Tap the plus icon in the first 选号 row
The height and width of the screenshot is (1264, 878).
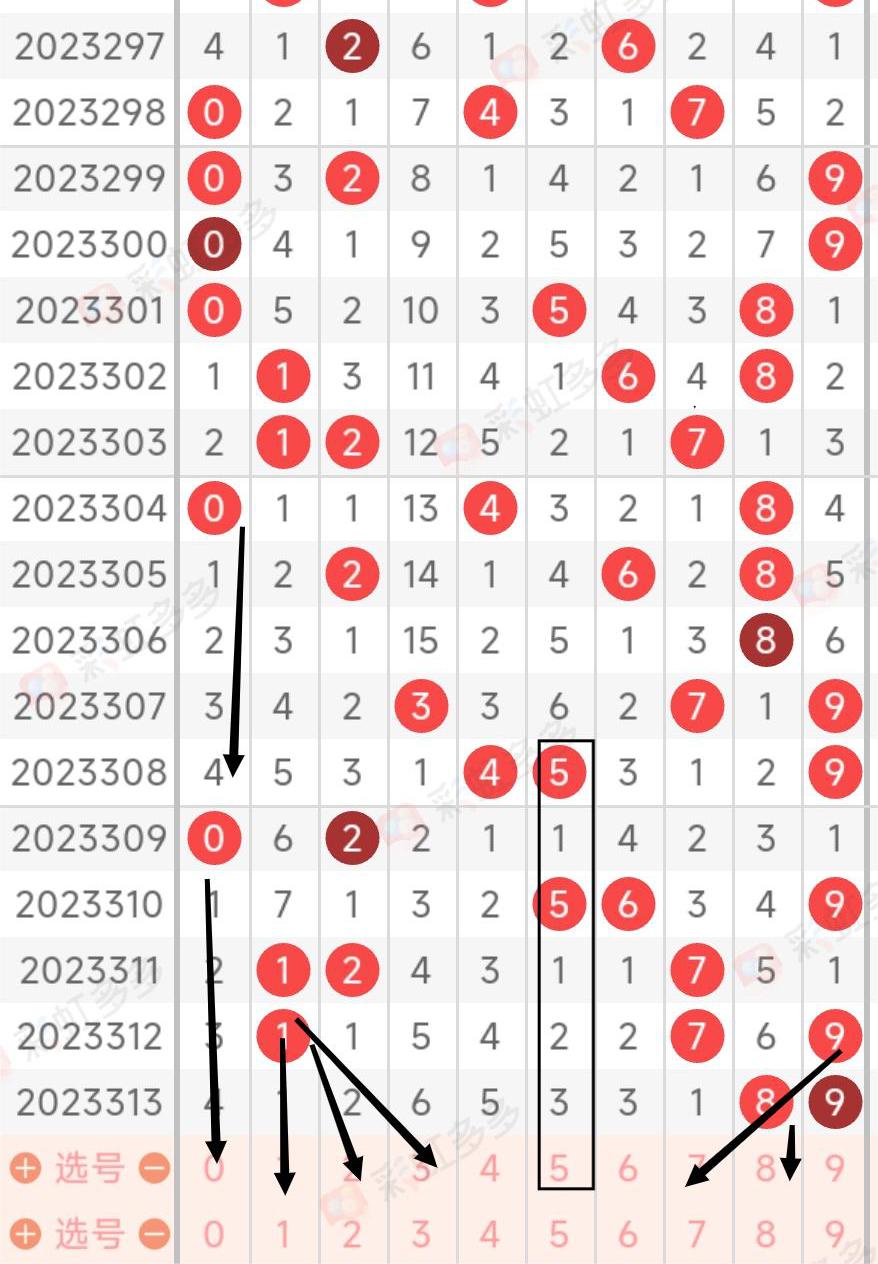click(25, 1168)
